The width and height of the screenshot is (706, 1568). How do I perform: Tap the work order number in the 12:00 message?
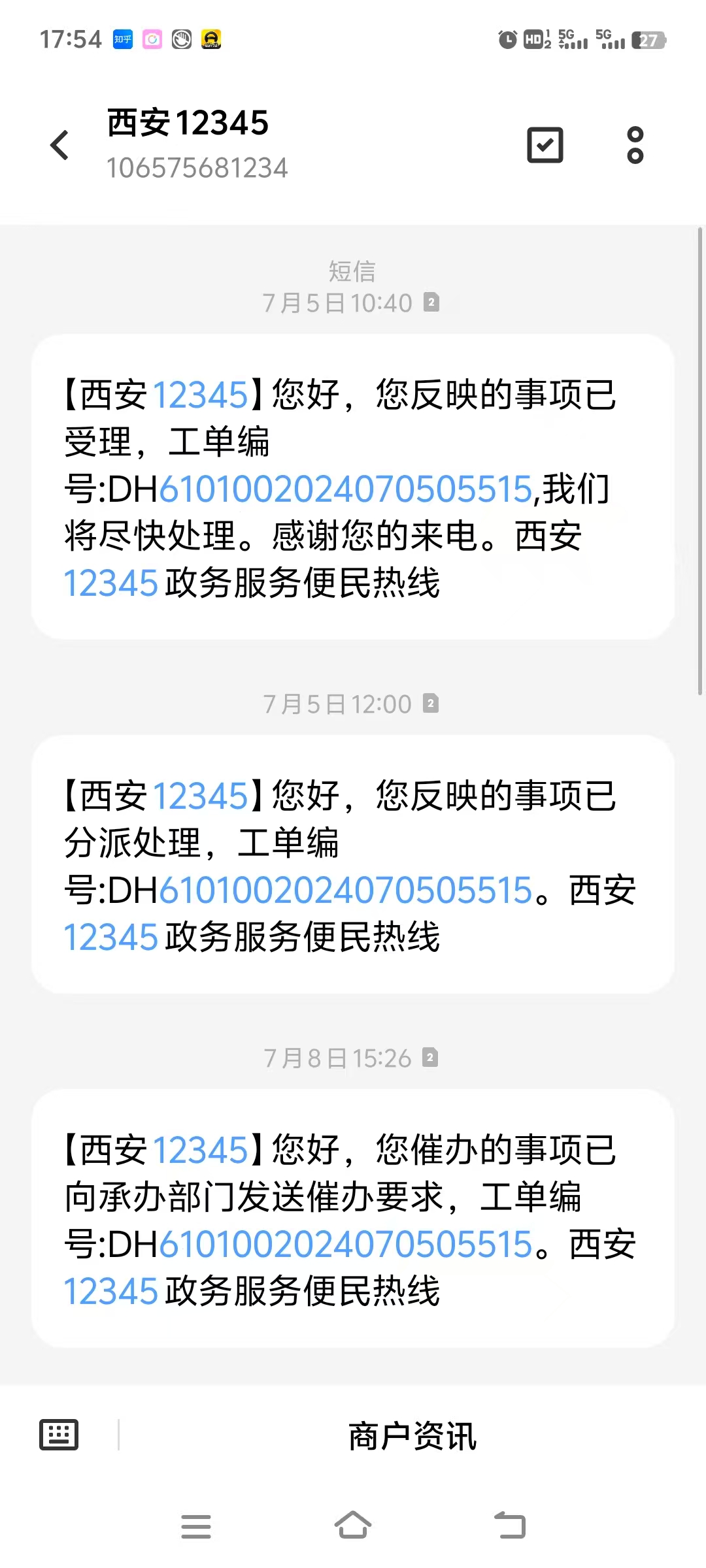[346, 890]
